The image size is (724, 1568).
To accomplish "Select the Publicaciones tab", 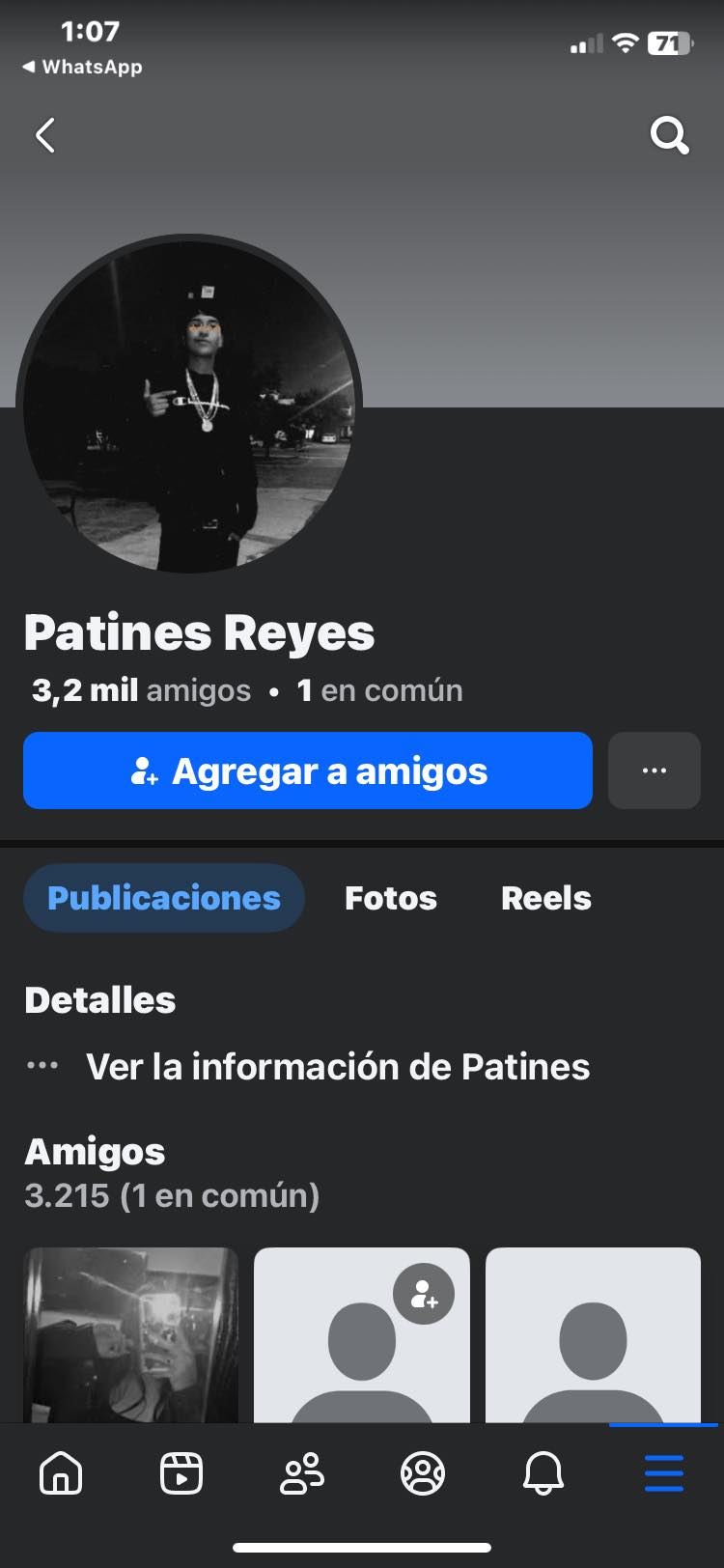I will pos(164,898).
